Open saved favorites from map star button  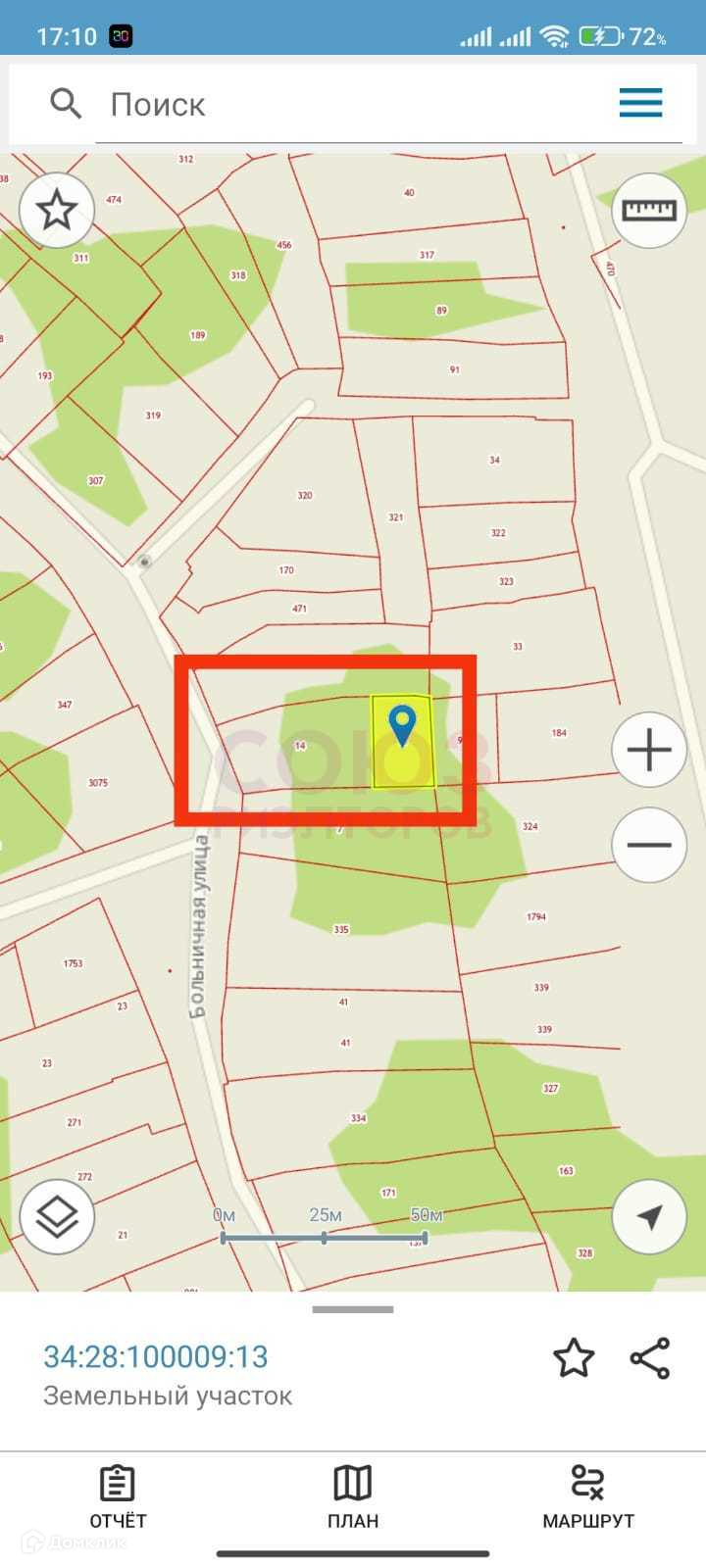(x=57, y=210)
